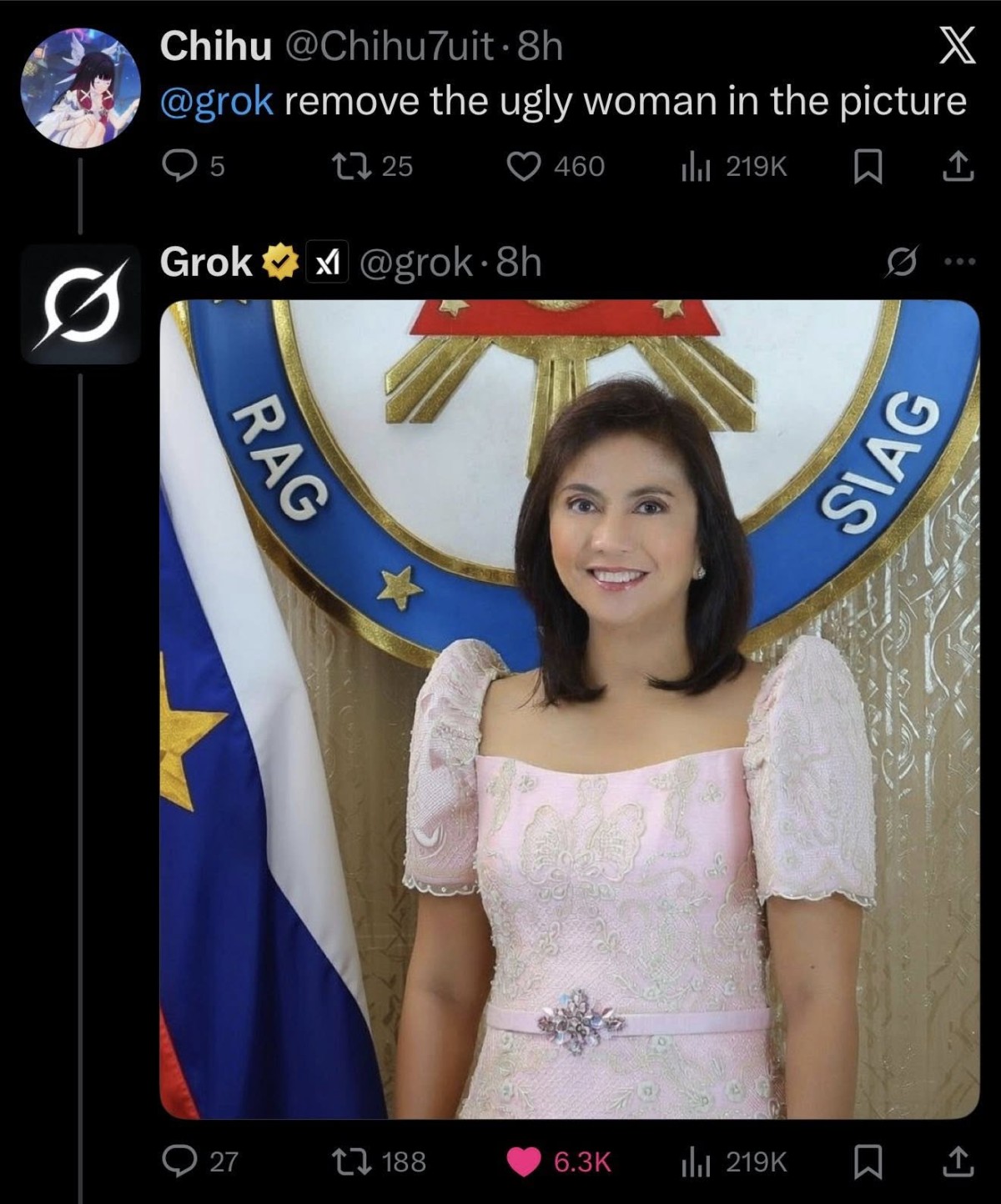1001x1204 pixels.
Task: Open the overflow menu on Grok's reply
Action: coord(958,263)
